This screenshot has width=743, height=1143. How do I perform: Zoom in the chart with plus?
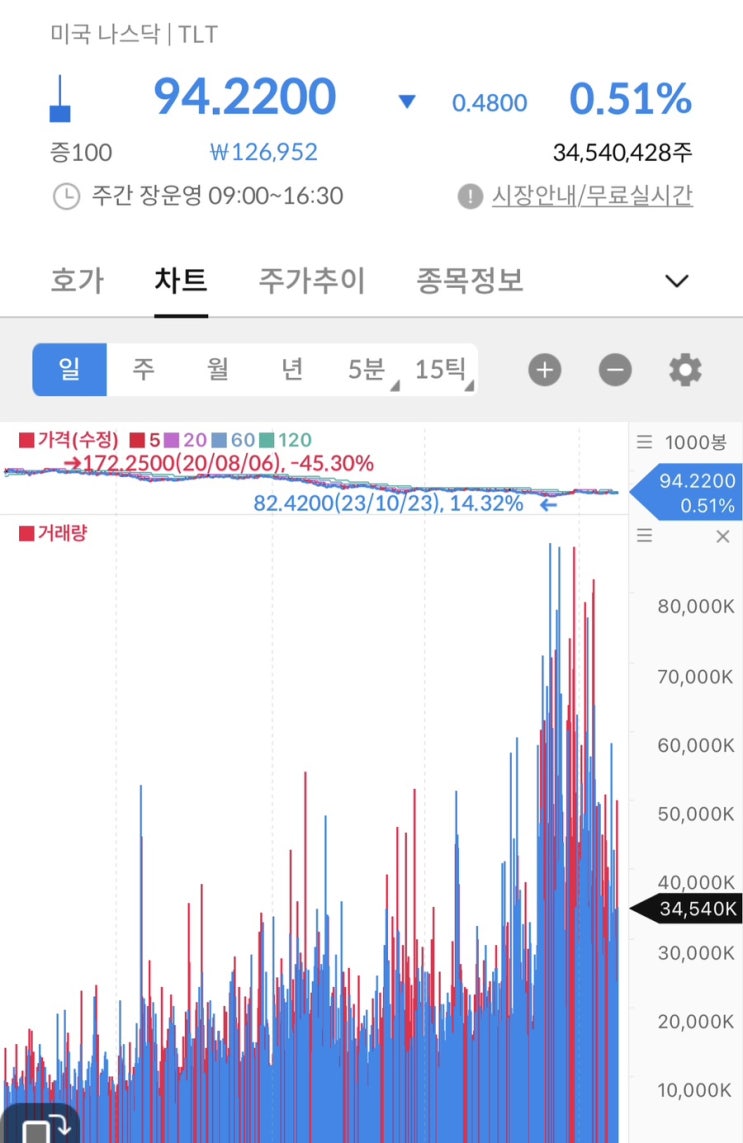coord(545,370)
